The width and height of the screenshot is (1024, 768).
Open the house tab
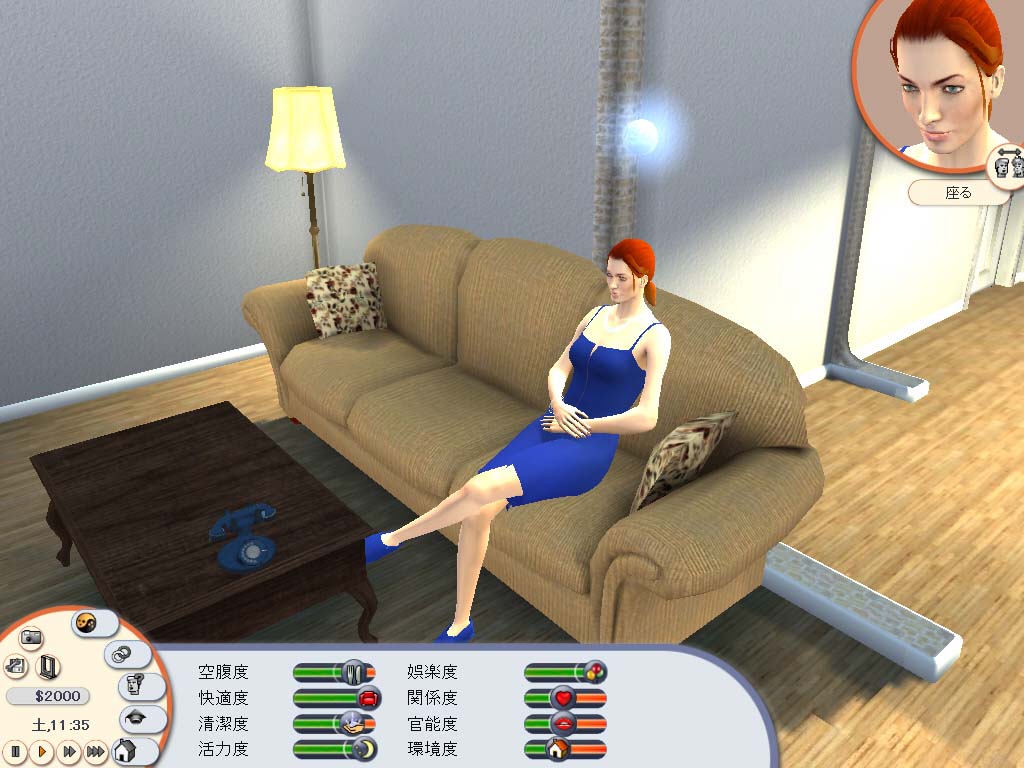point(126,750)
